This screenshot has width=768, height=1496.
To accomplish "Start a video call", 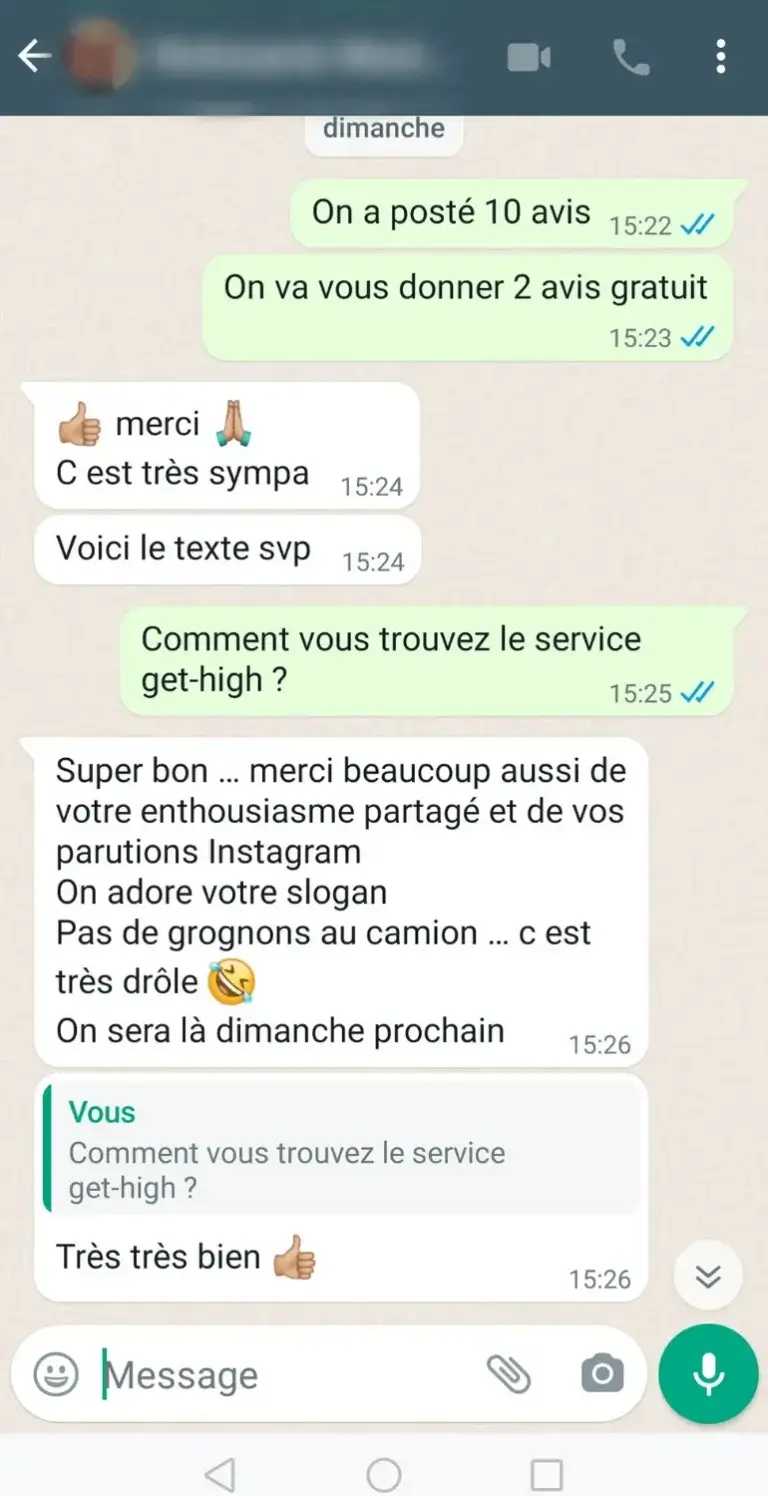I will 531,57.
